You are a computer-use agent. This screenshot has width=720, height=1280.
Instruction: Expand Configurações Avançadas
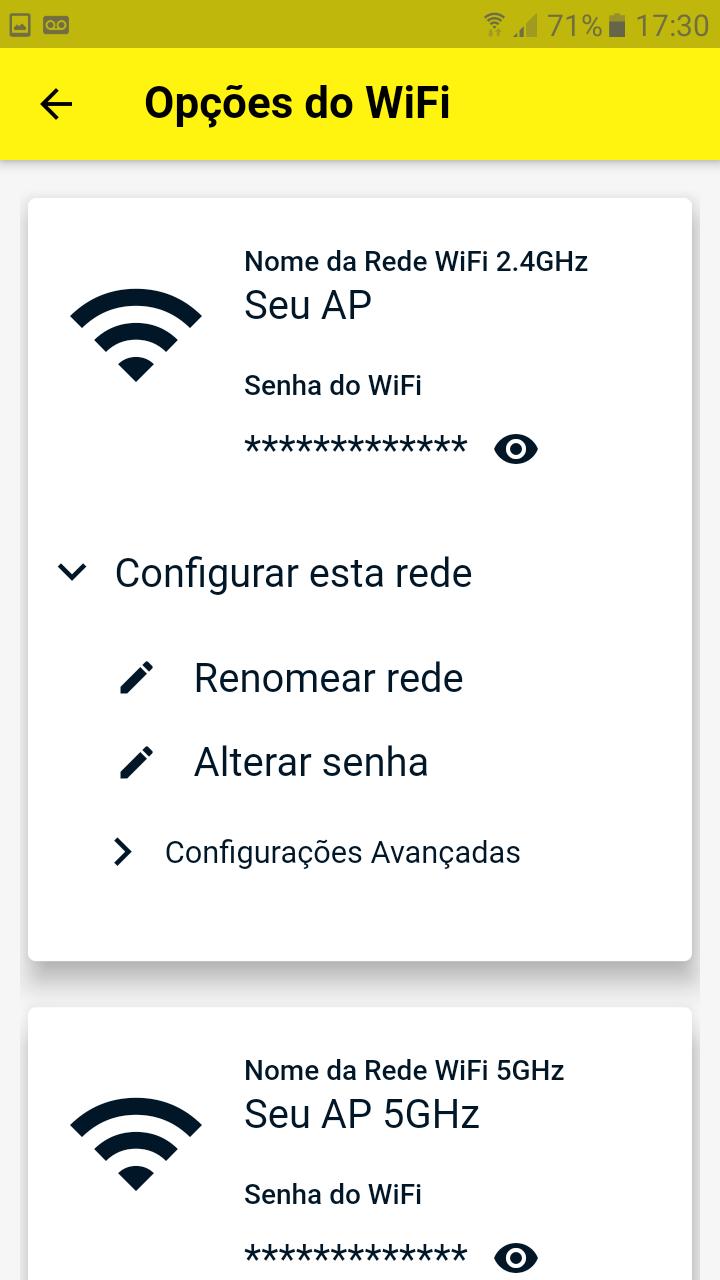point(316,852)
